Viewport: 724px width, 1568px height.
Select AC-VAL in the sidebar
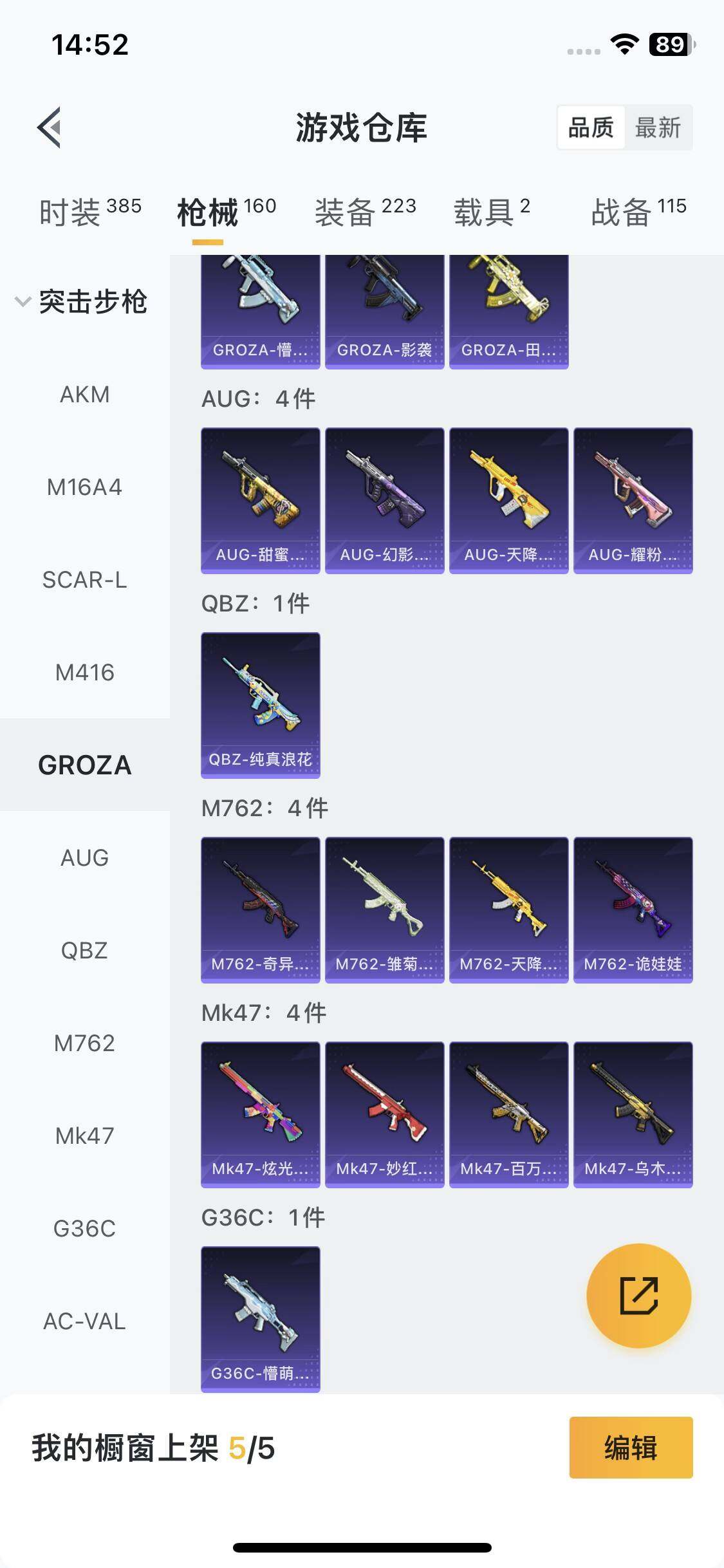(84, 1321)
